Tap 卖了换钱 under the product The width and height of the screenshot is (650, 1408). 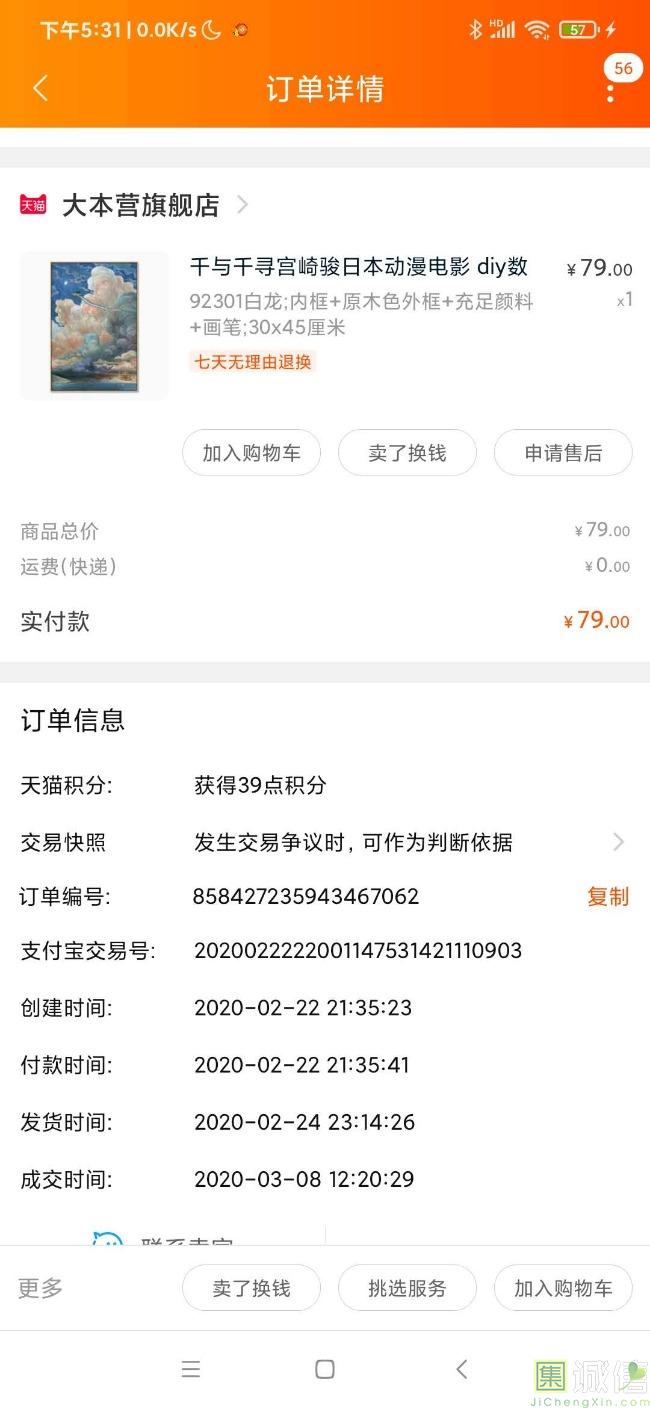[407, 453]
